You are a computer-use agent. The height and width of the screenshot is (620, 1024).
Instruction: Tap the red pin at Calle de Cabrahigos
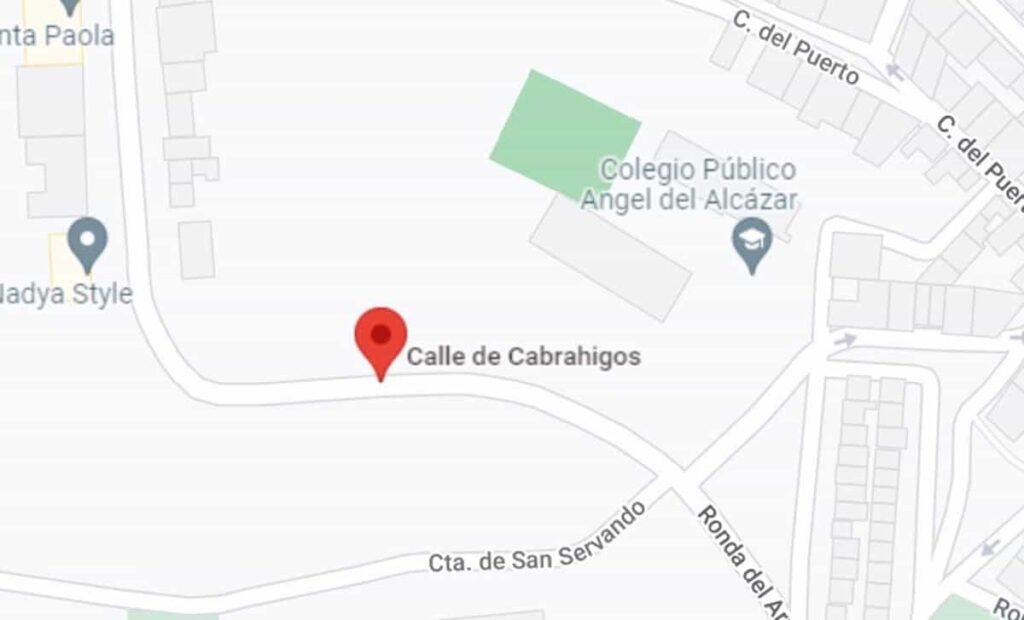381,337
